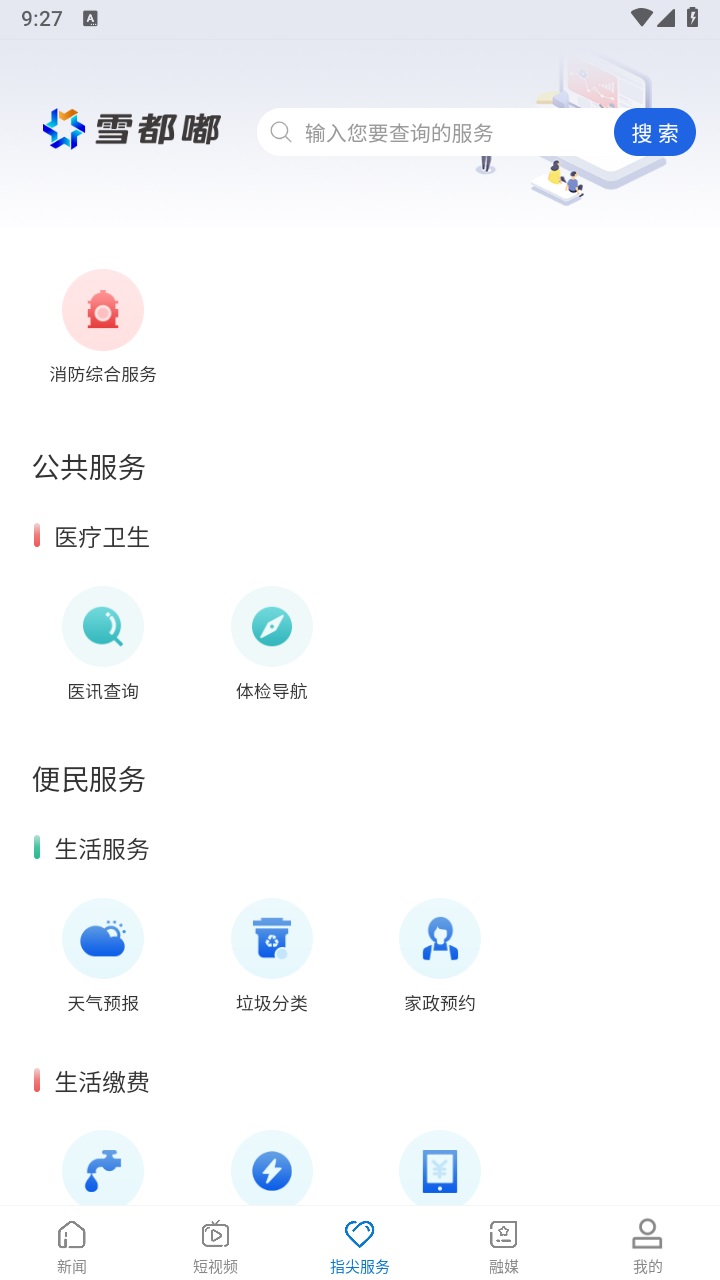Viewport: 720px width, 1280px height.
Task: Switch to the 新闻 tab
Action: click(71, 1243)
